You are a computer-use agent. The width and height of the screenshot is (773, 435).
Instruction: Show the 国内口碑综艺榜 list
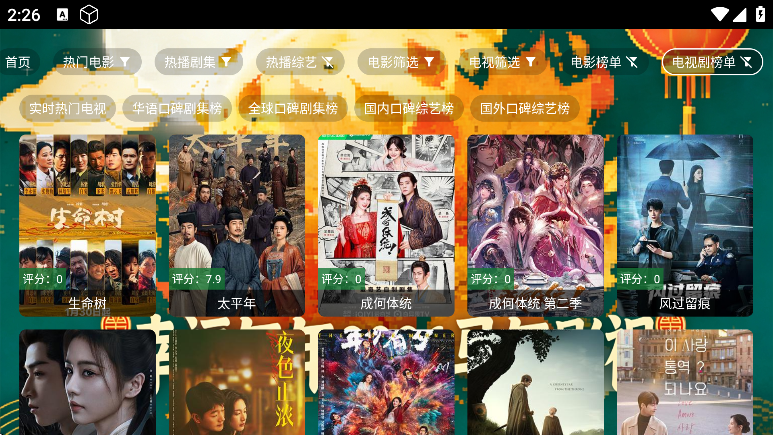click(x=408, y=108)
